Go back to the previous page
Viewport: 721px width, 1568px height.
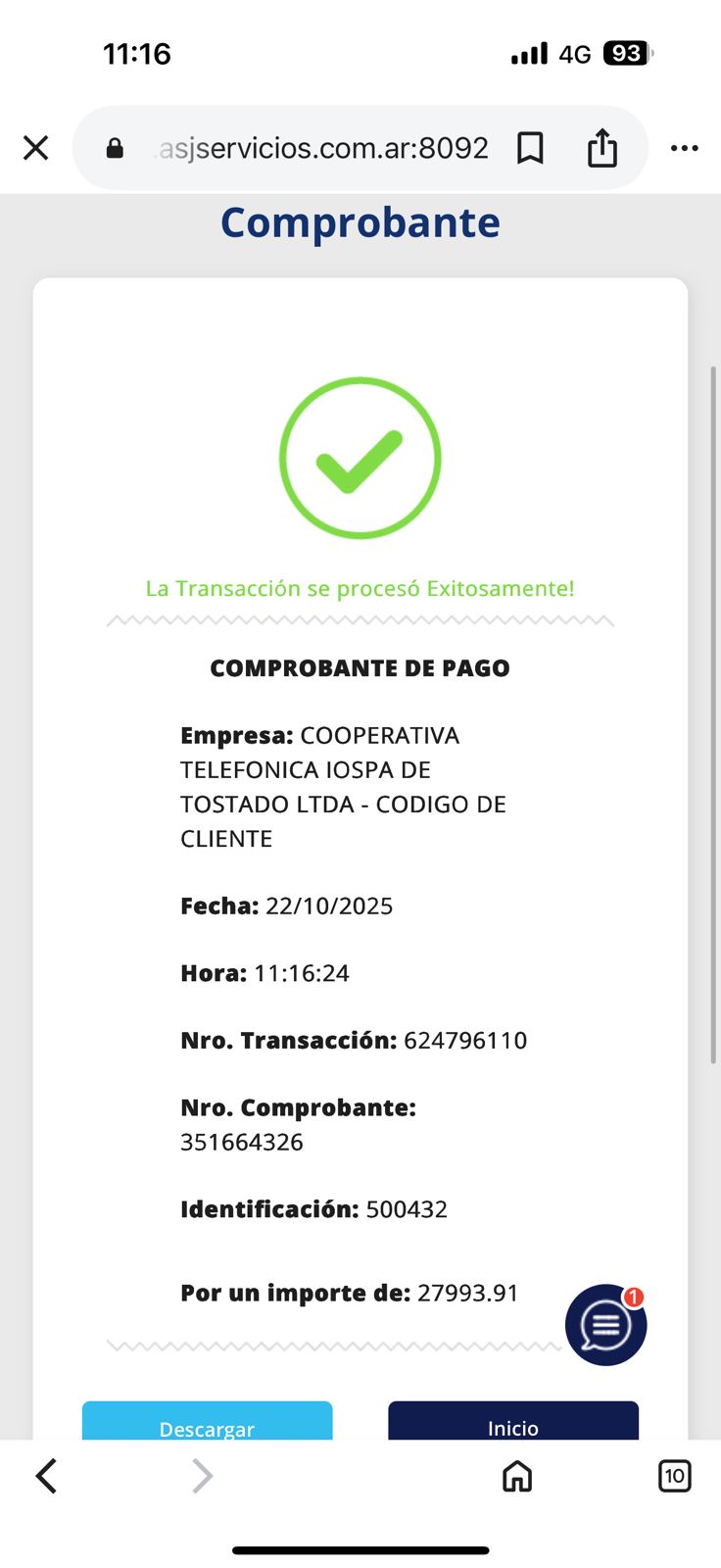click(x=46, y=1475)
